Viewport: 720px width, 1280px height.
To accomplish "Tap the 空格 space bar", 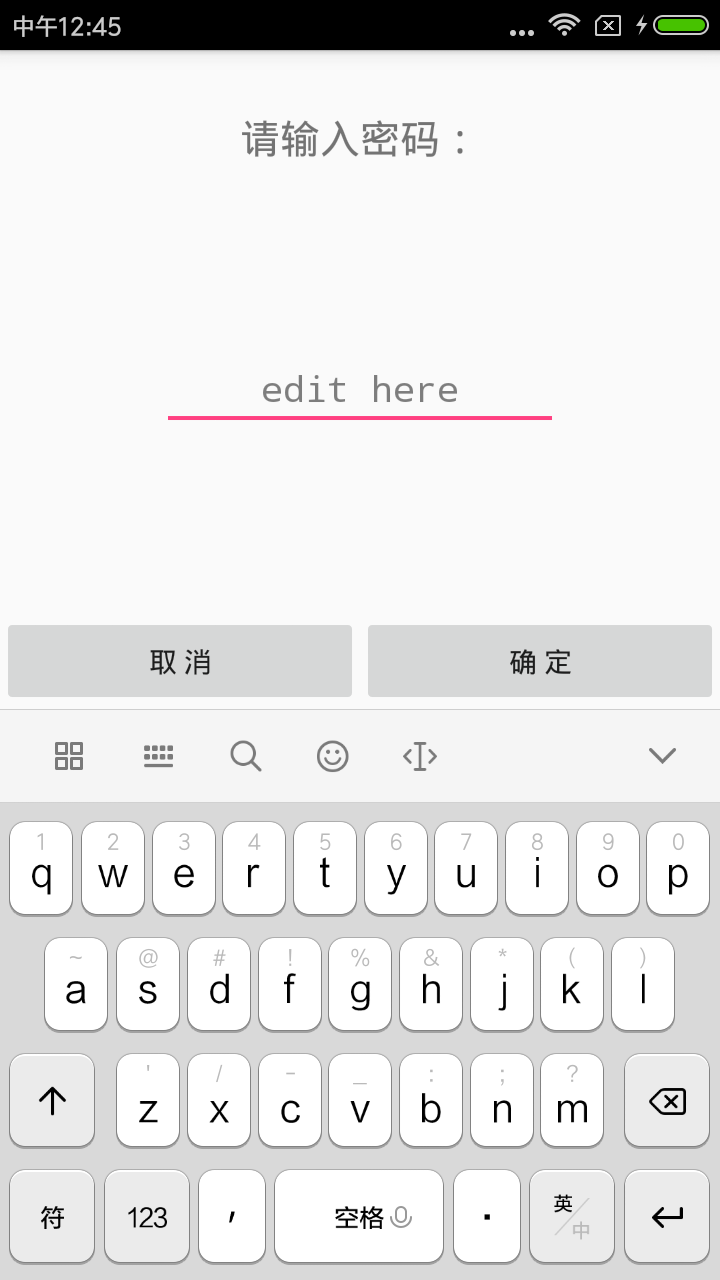I will [x=359, y=1217].
